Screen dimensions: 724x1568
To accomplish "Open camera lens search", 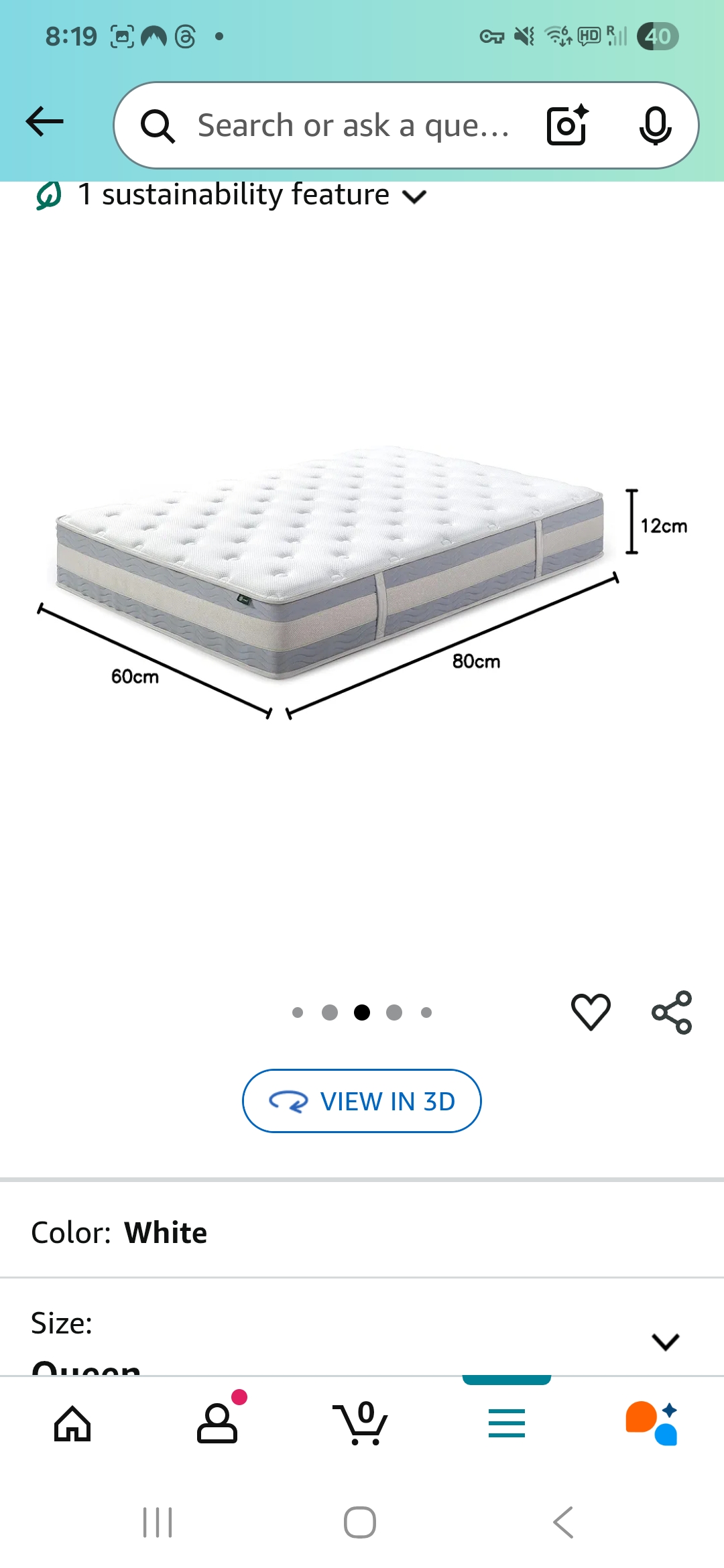I will [x=567, y=125].
